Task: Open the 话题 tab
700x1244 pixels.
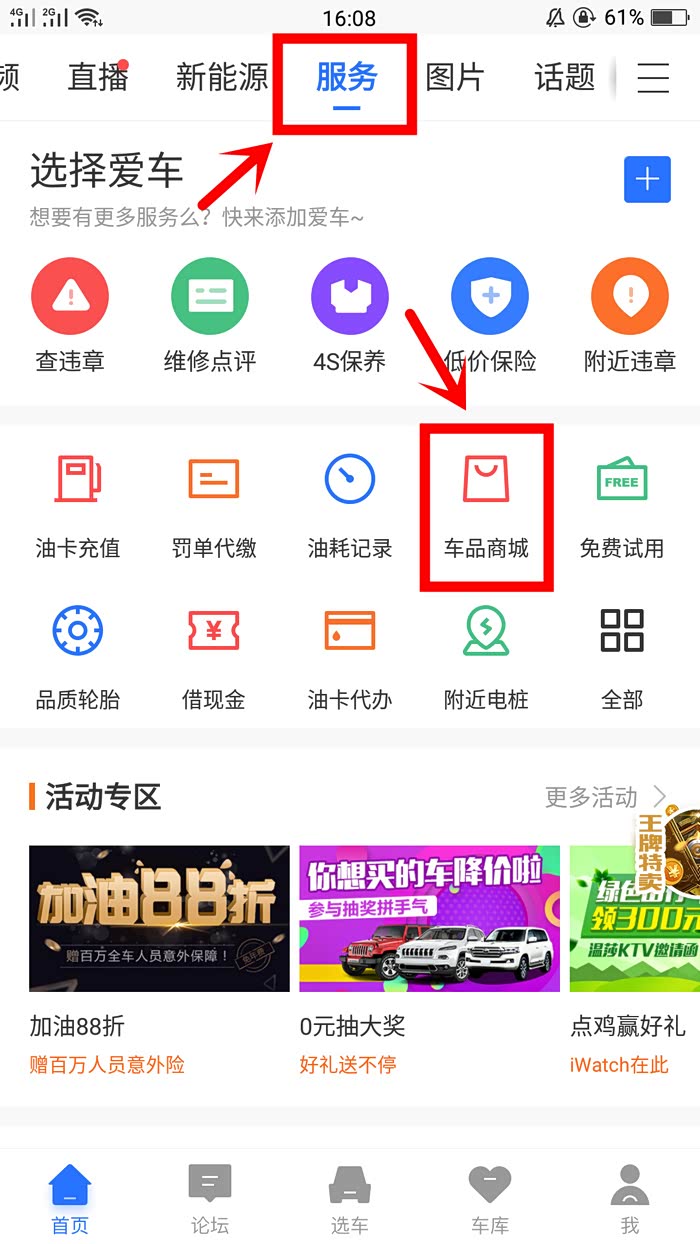Action: coord(564,77)
